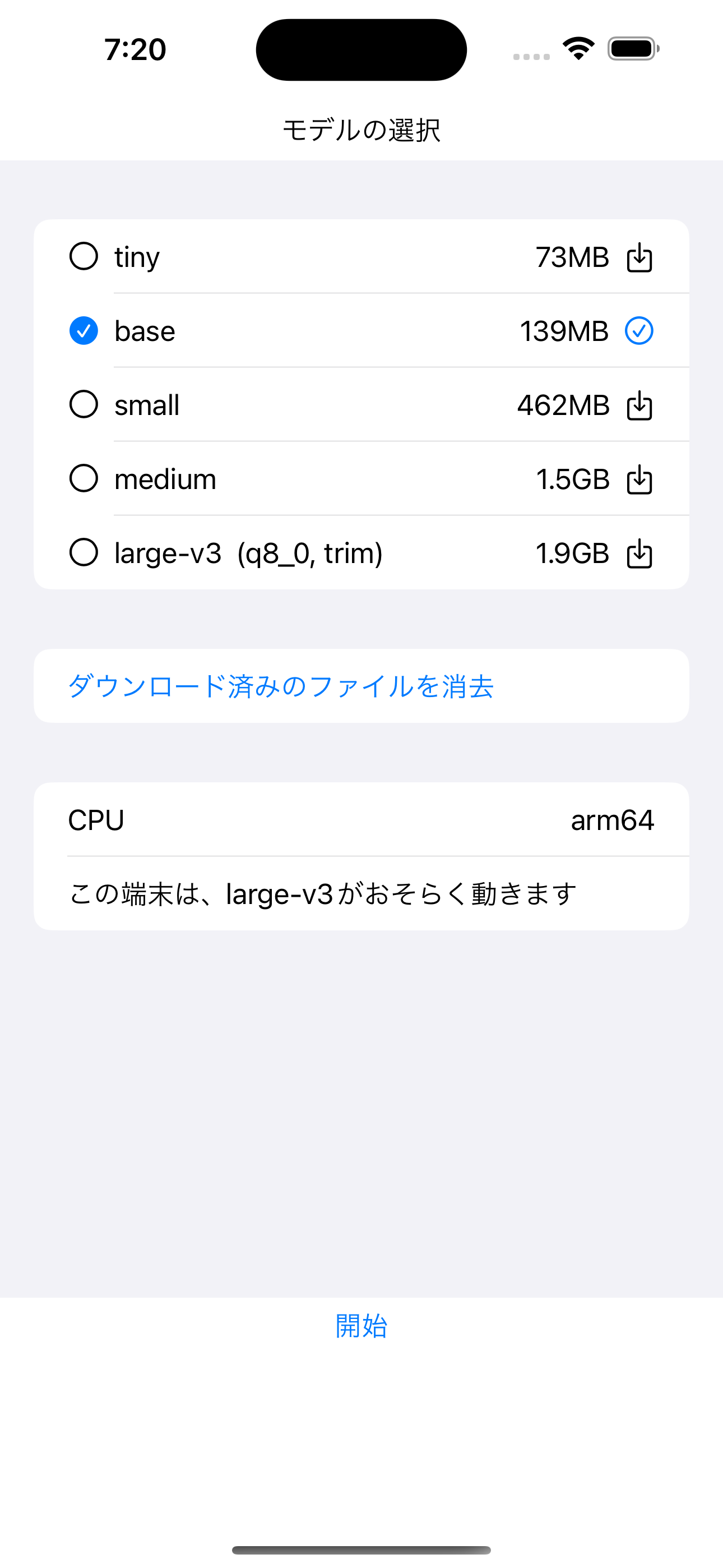
Task: Download the medium model
Action: [x=639, y=479]
